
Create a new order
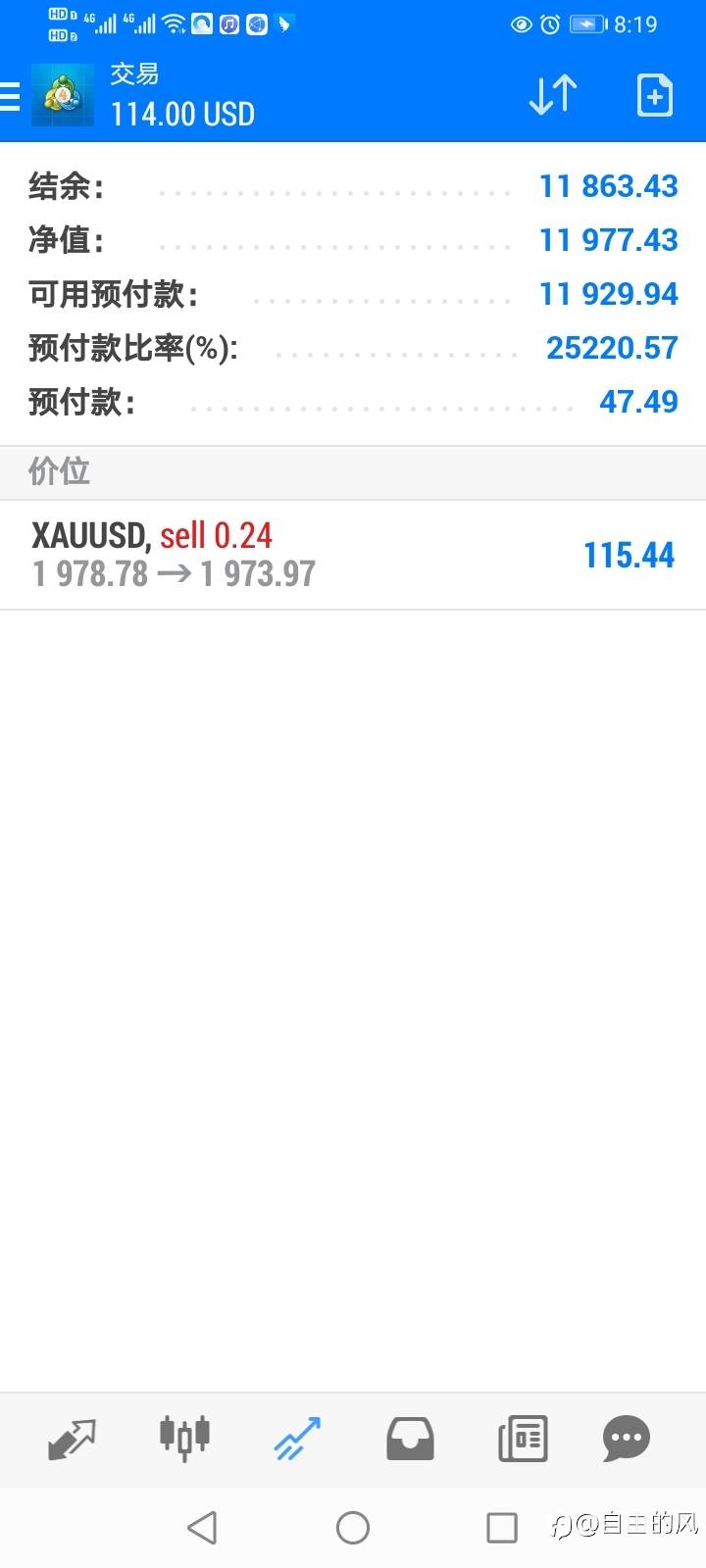point(654,95)
